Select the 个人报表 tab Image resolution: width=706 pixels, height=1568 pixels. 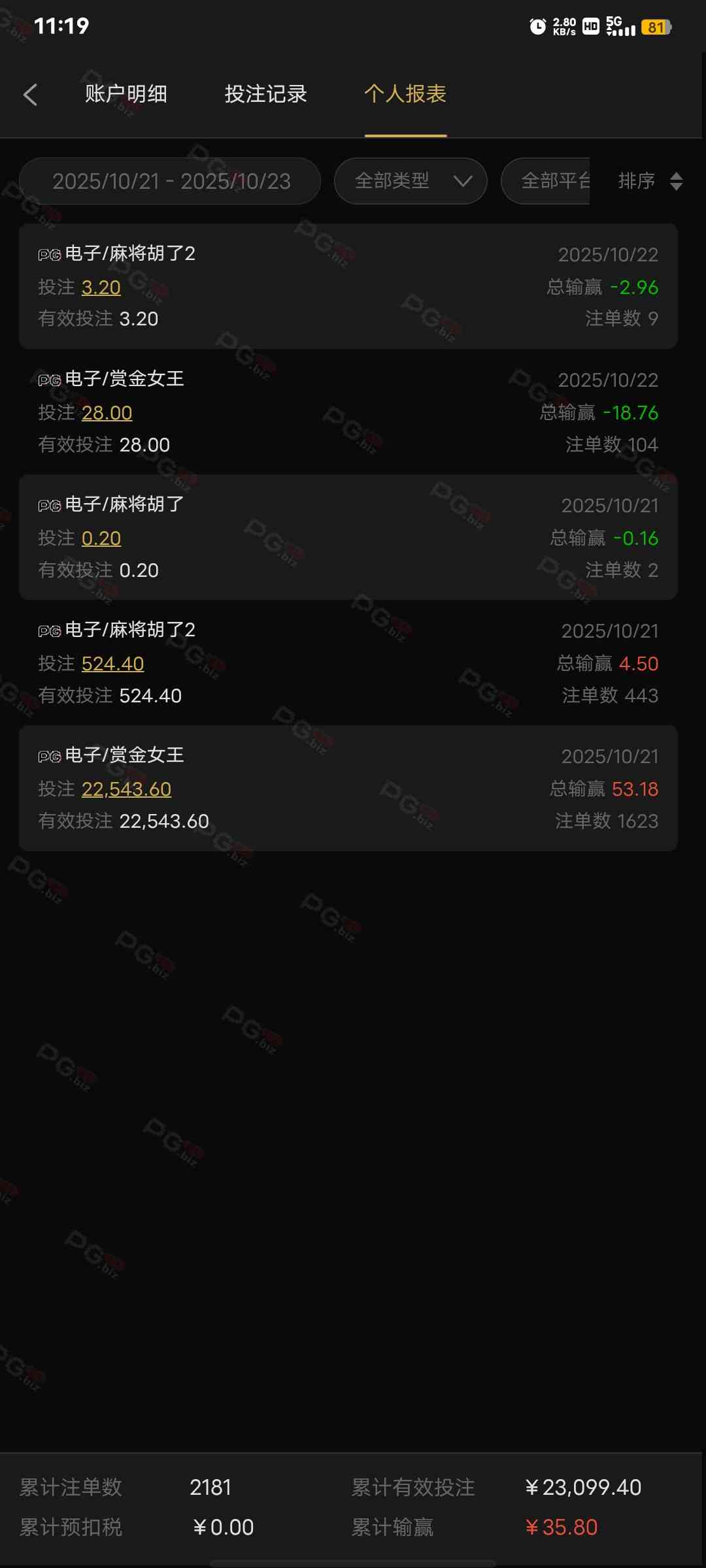(x=405, y=94)
